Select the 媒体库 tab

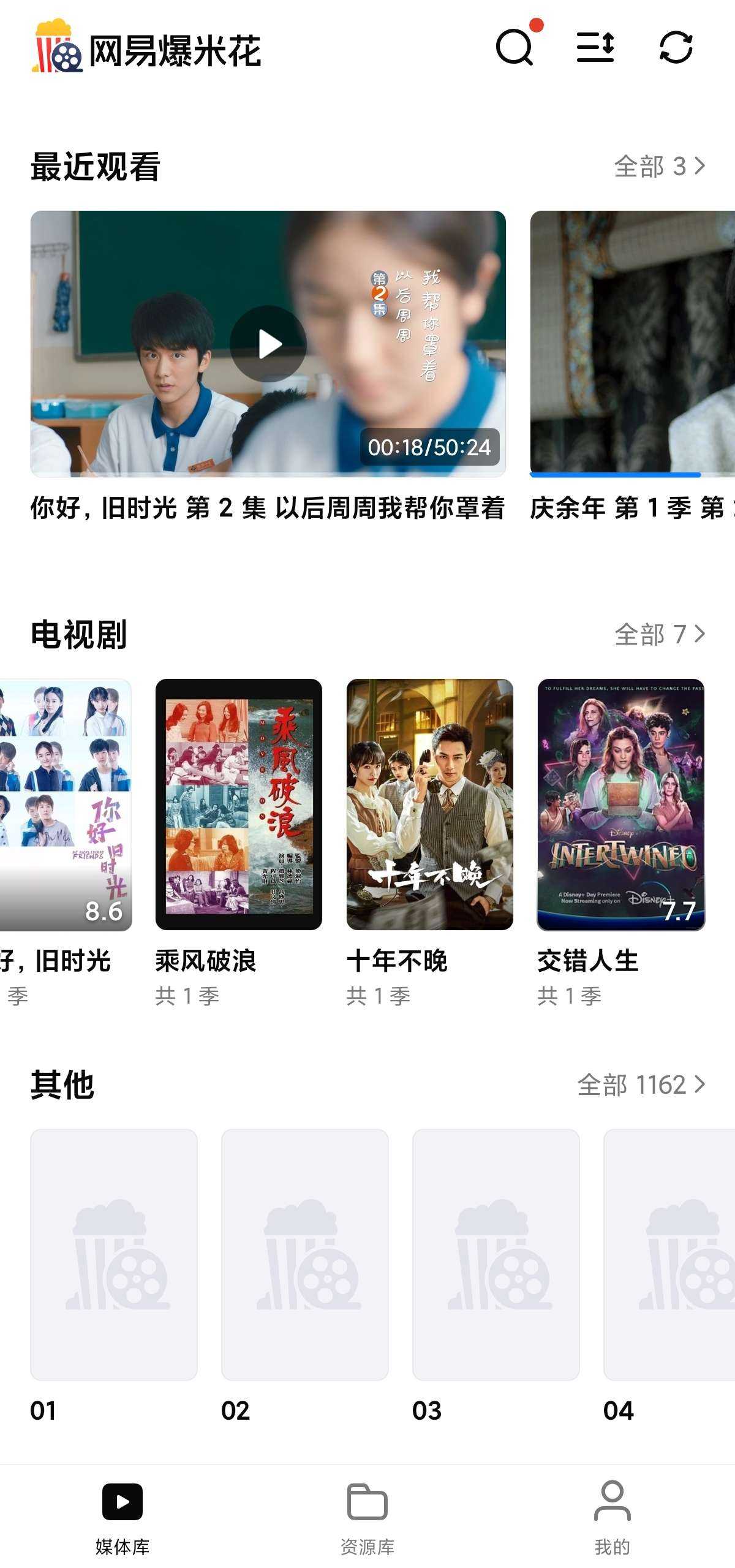(x=123, y=1517)
